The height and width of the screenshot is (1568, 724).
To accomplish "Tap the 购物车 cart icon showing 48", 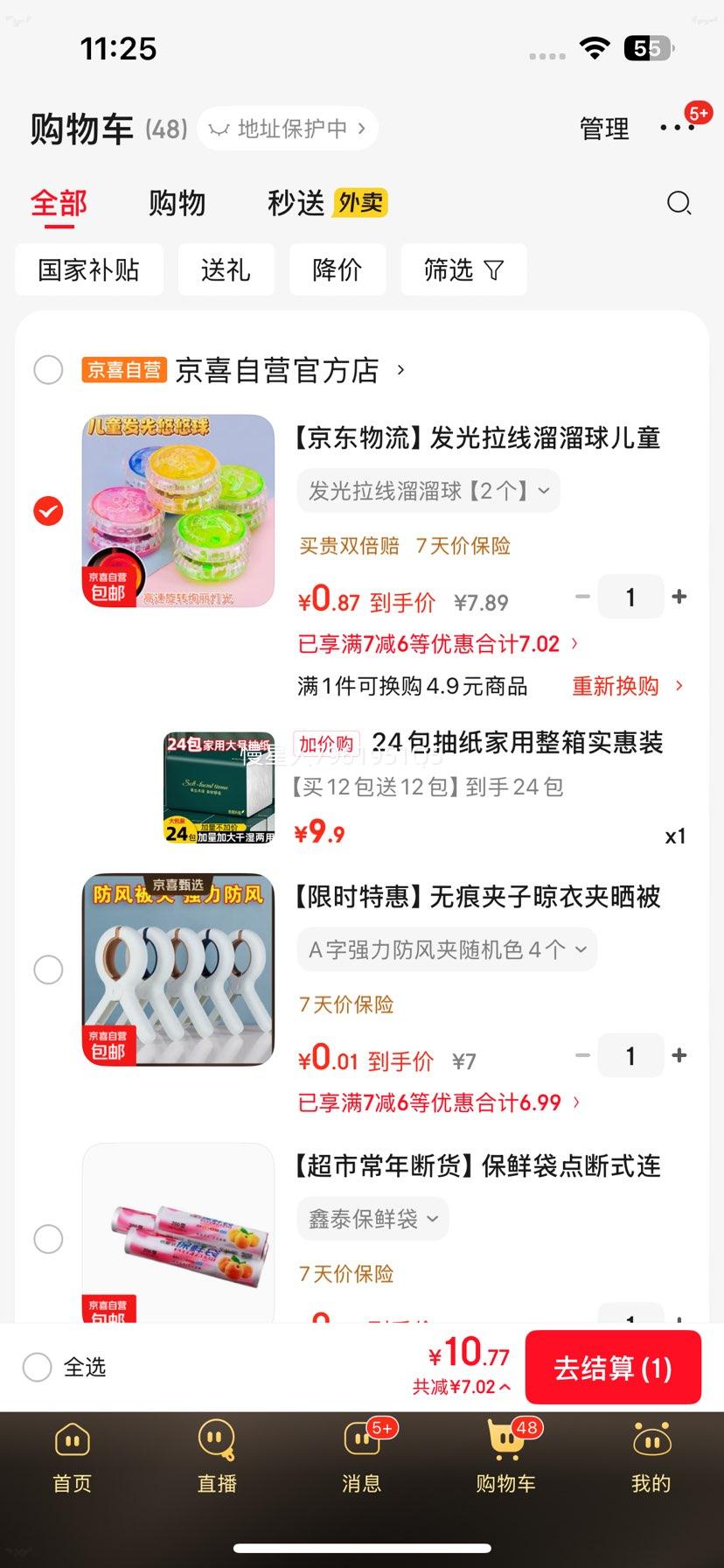I will pos(506,1454).
